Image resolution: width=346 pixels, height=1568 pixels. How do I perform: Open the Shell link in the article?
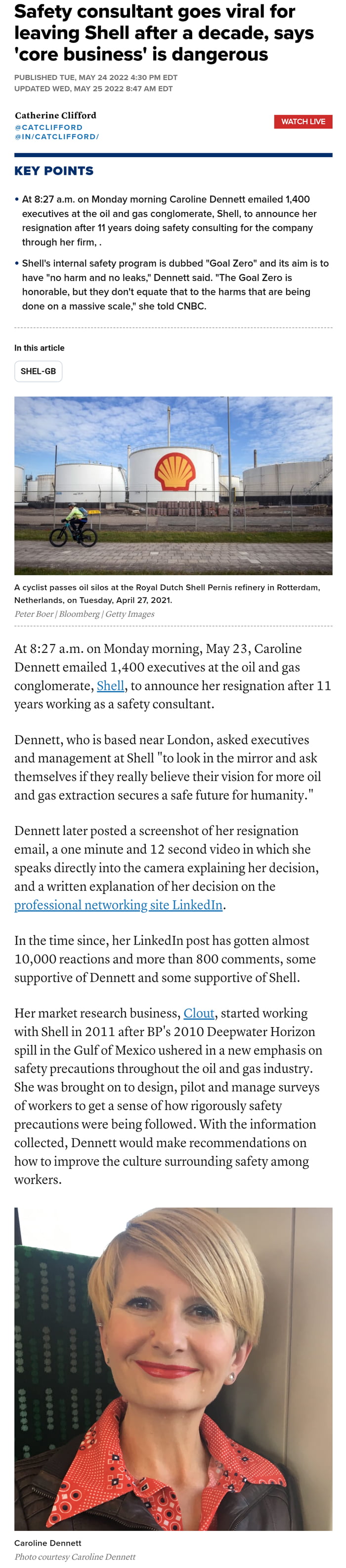pos(110,685)
